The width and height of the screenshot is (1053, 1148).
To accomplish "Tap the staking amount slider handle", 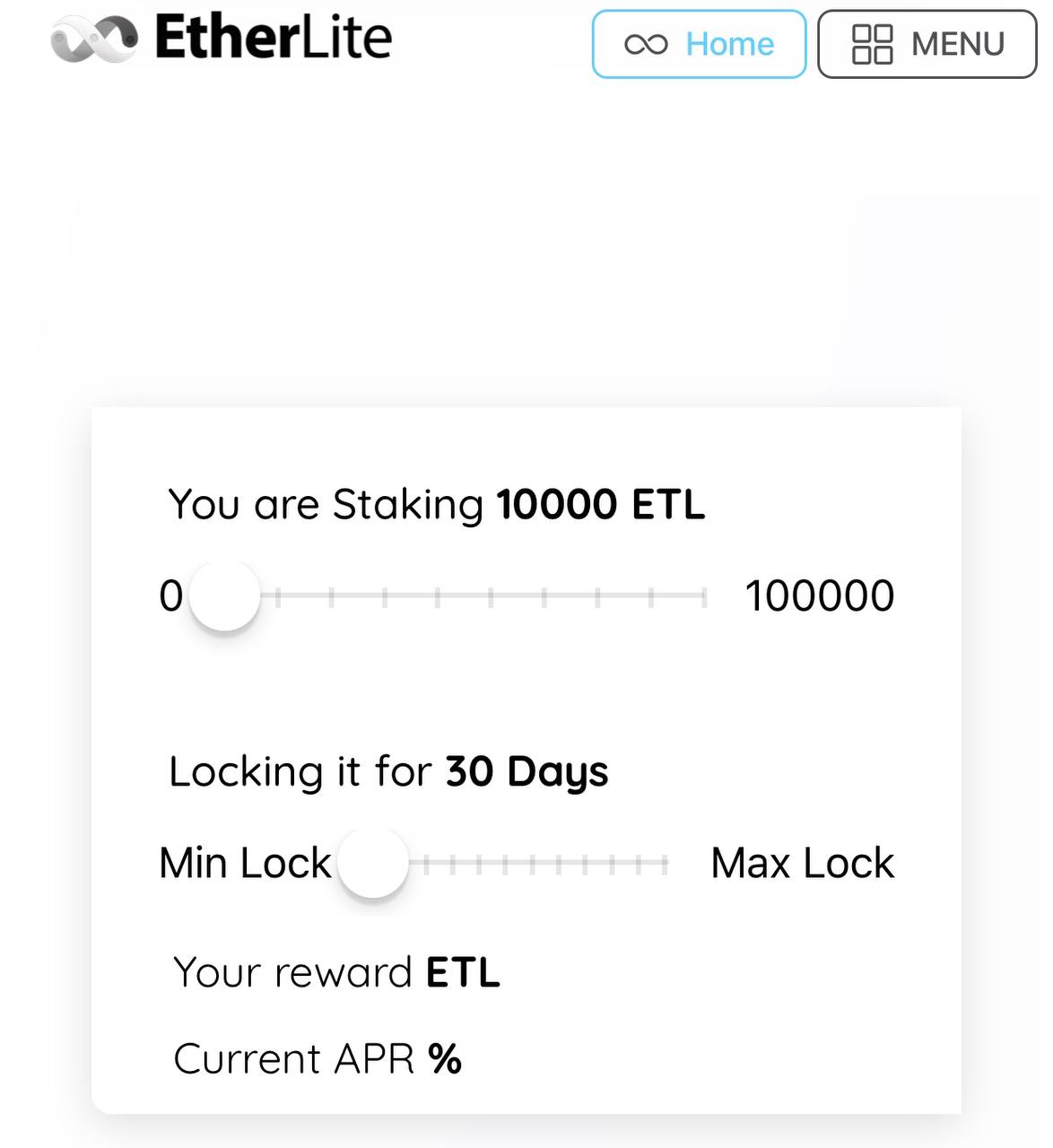I will [x=224, y=596].
